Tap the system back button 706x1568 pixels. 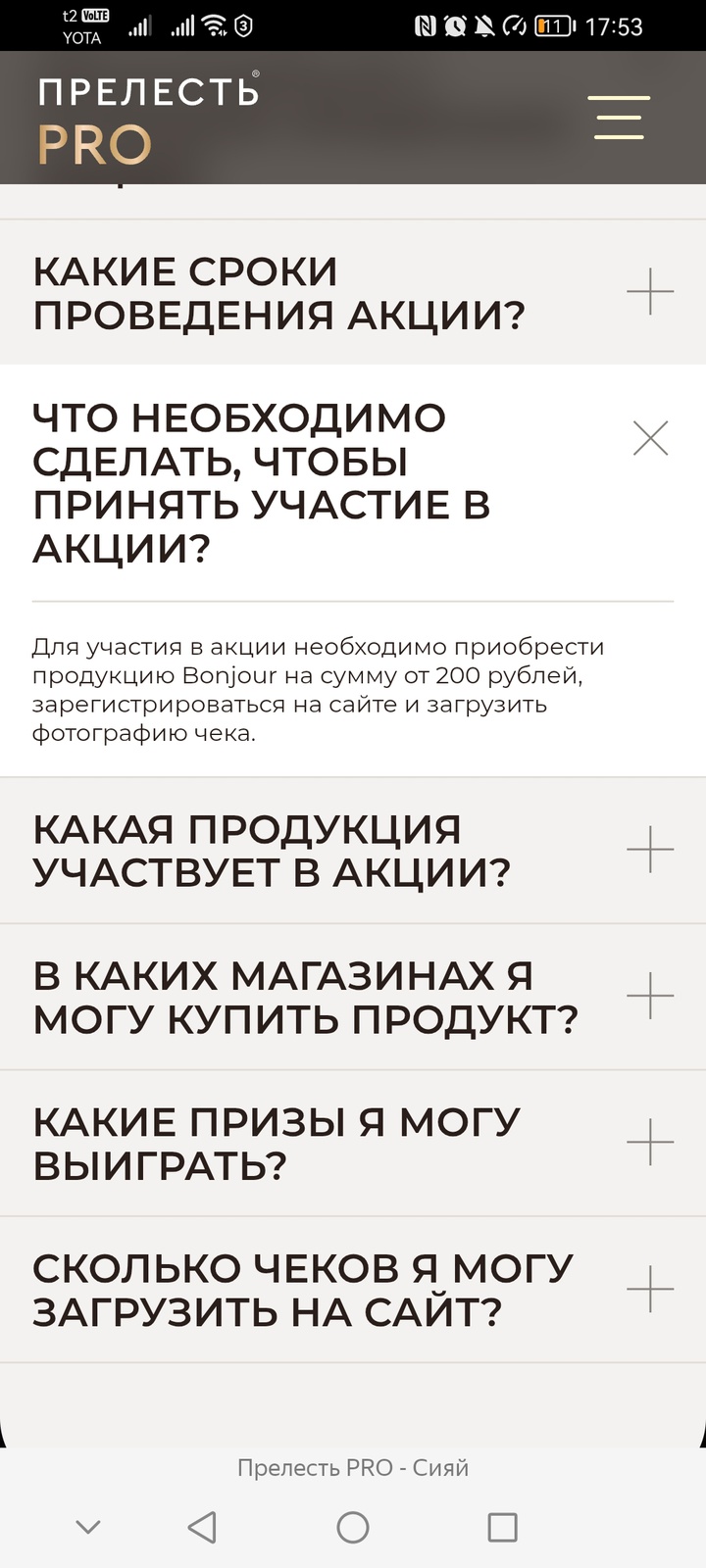click(202, 1527)
